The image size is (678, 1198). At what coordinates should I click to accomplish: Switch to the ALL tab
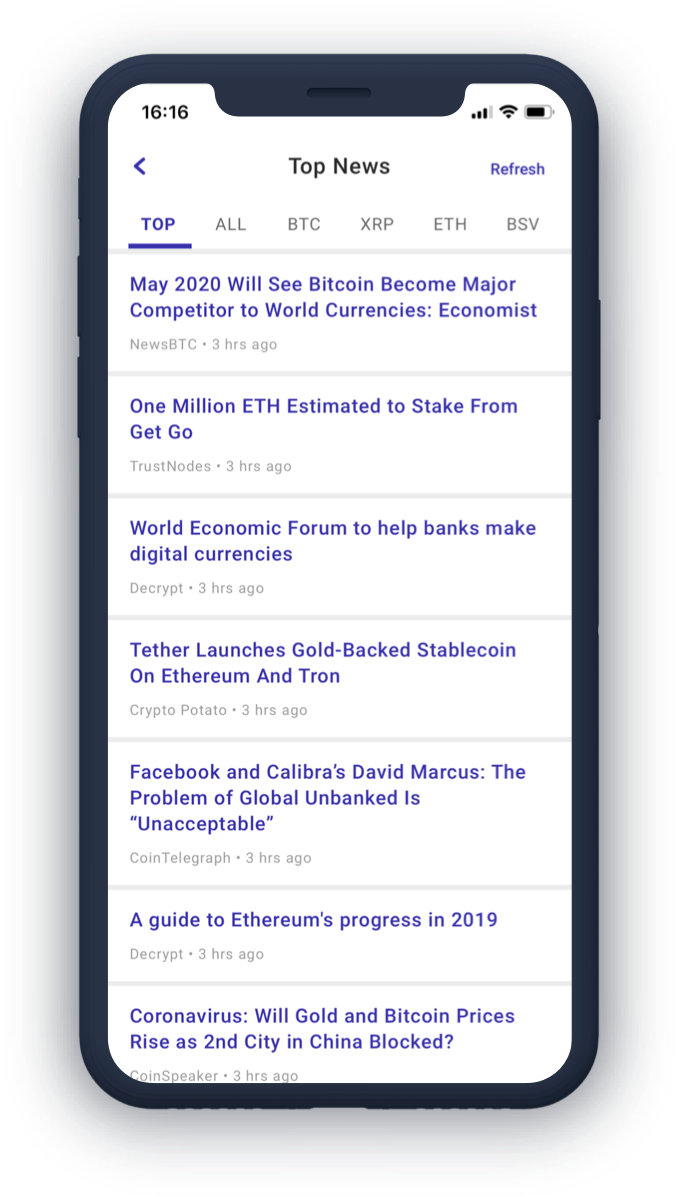point(230,224)
